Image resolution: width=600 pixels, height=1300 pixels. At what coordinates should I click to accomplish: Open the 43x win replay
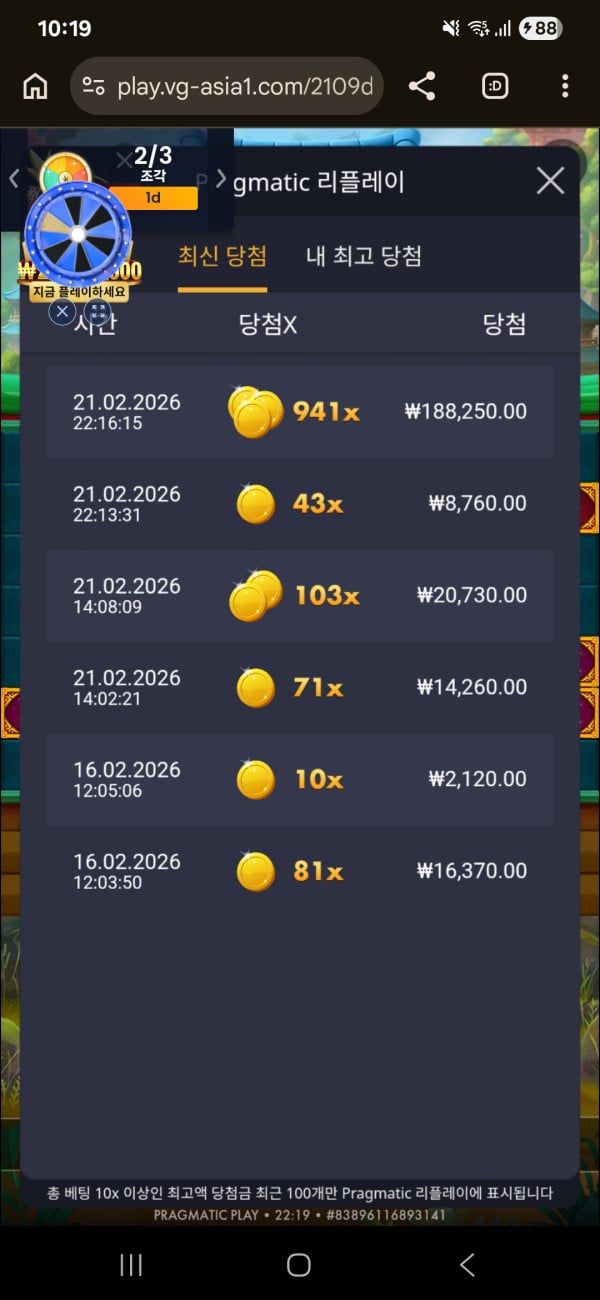click(x=300, y=503)
